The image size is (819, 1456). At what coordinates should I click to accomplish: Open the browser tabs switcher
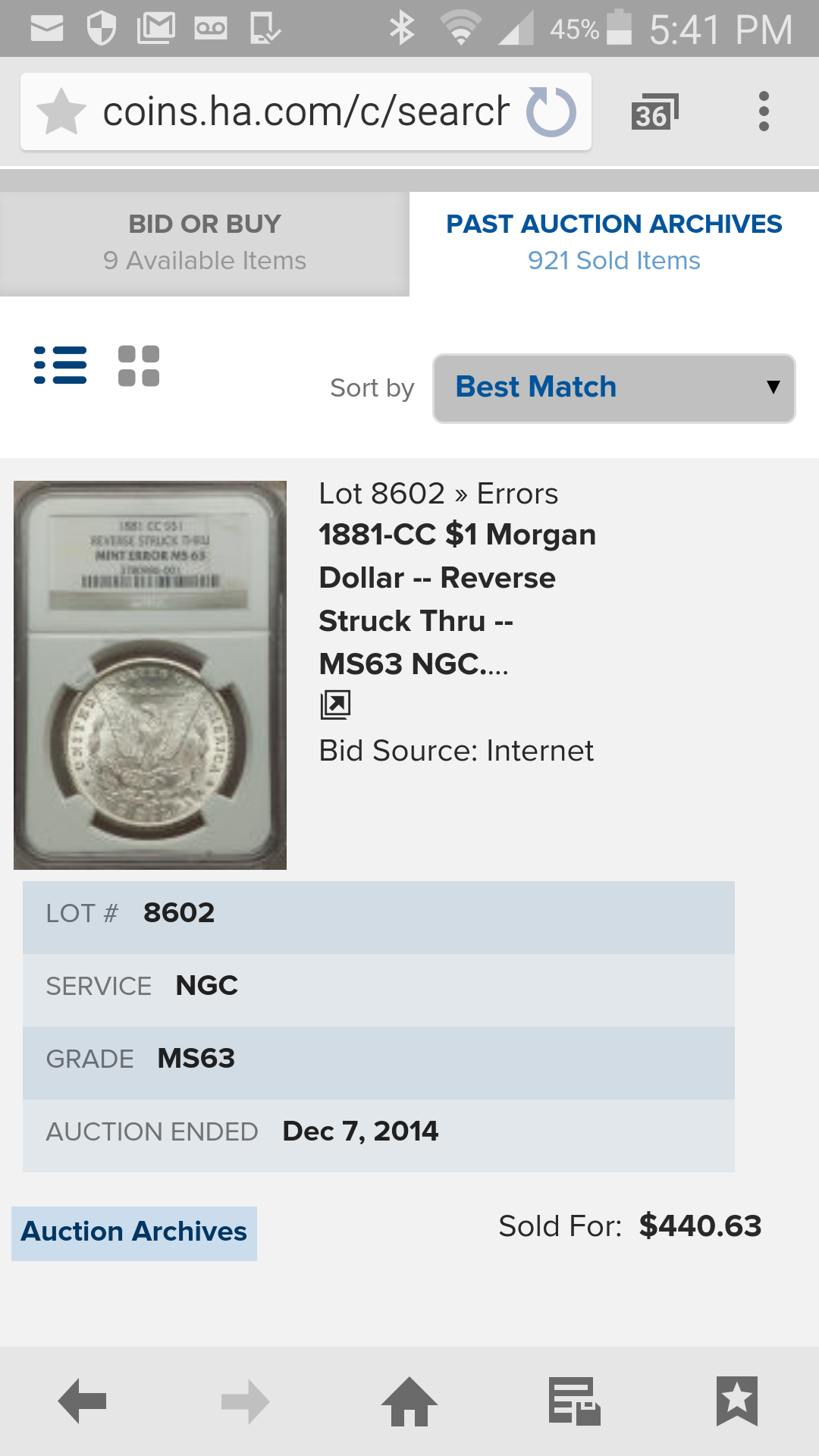(654, 112)
